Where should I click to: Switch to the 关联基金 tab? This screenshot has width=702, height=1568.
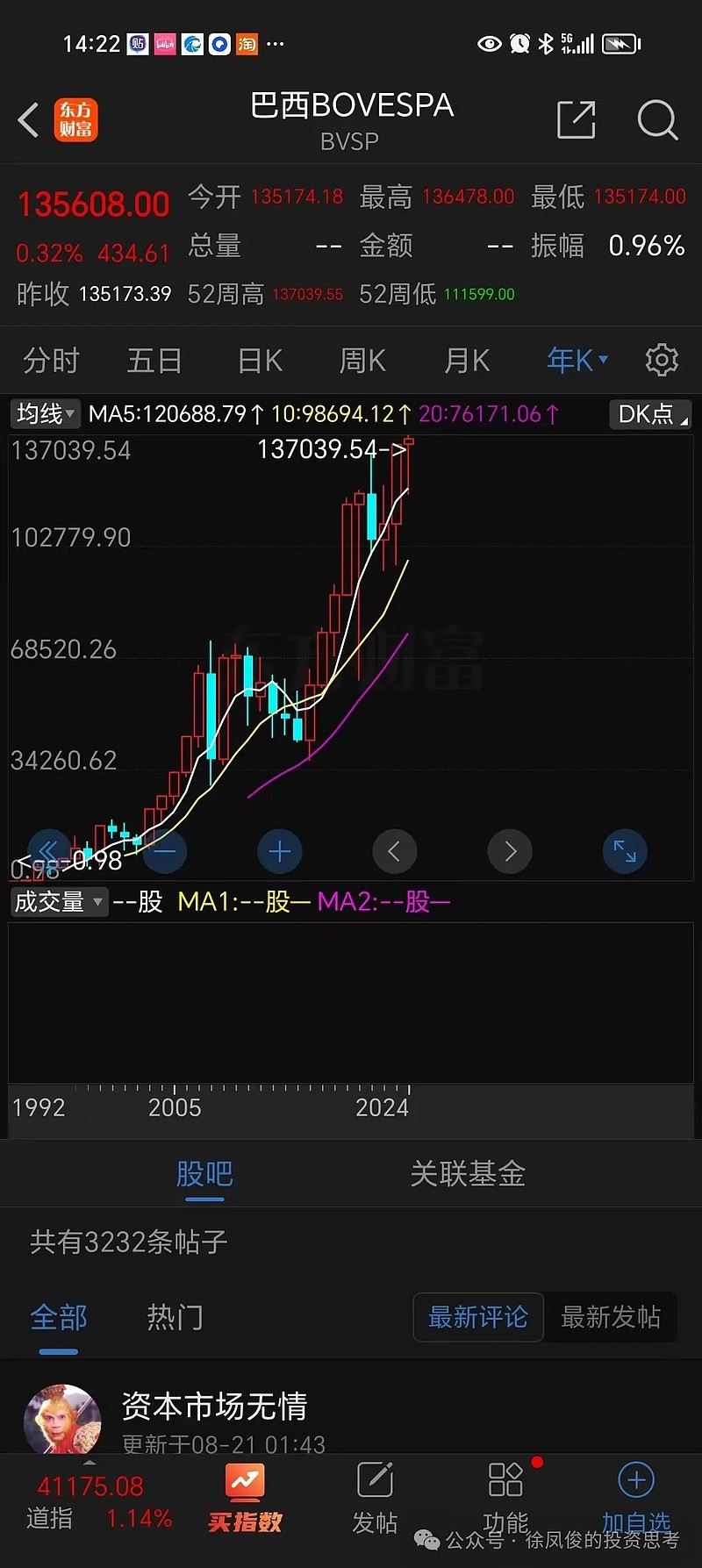tap(468, 1174)
